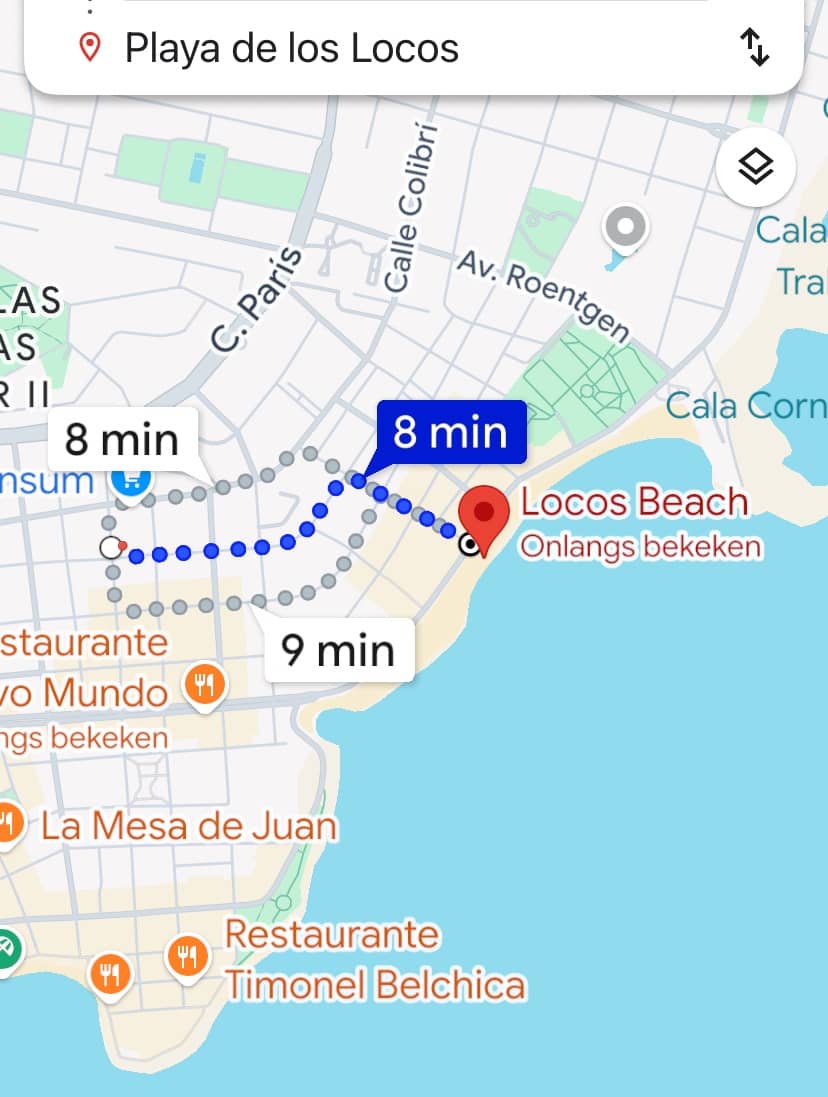Tap the Locos Beach place name label
The width and height of the screenshot is (828, 1097).
[x=632, y=502]
